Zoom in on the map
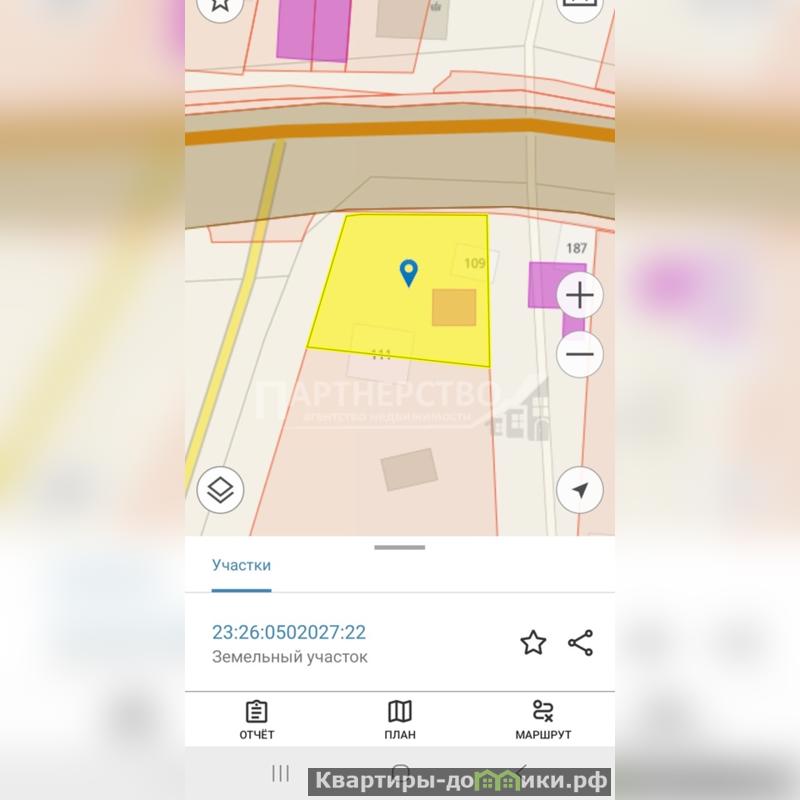 coord(580,295)
